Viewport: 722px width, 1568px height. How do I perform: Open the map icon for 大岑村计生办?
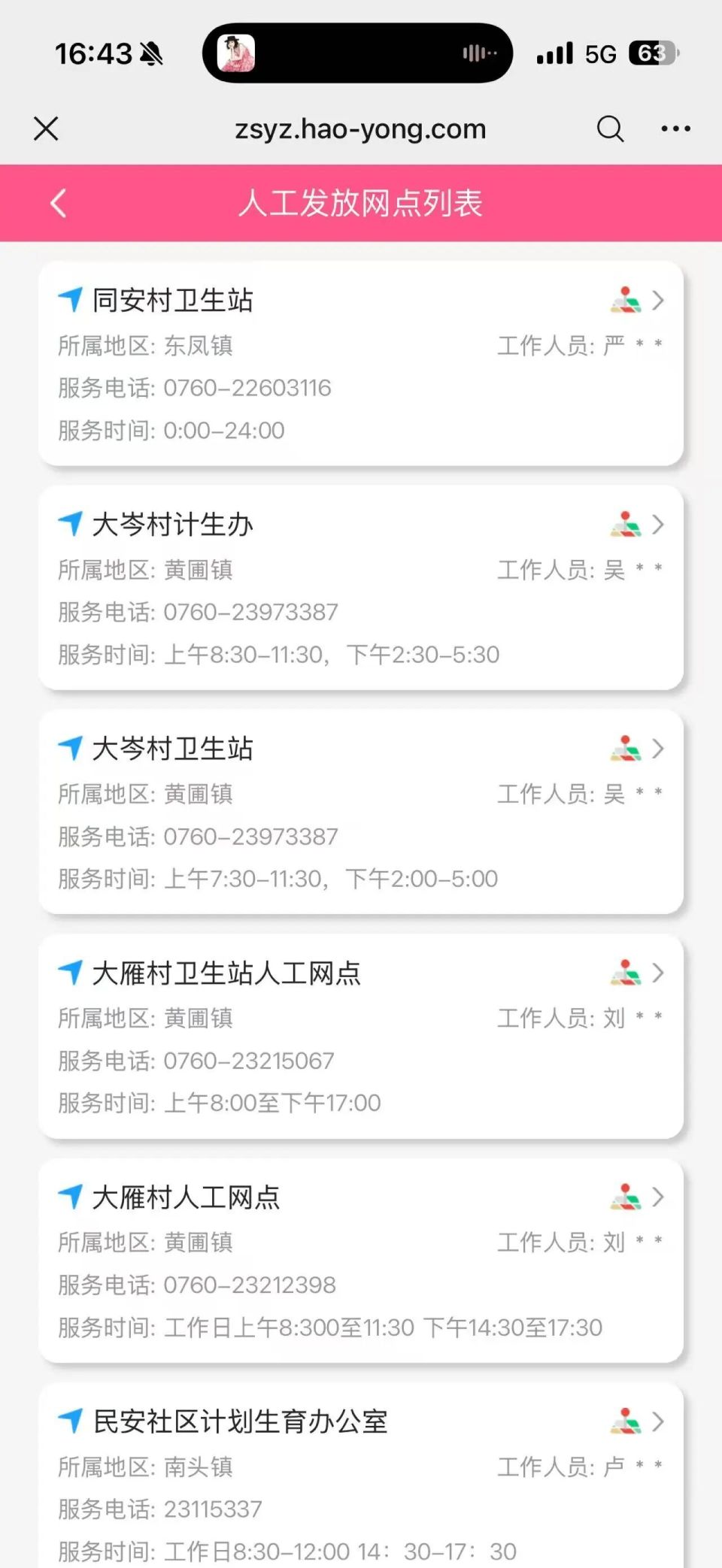point(624,525)
